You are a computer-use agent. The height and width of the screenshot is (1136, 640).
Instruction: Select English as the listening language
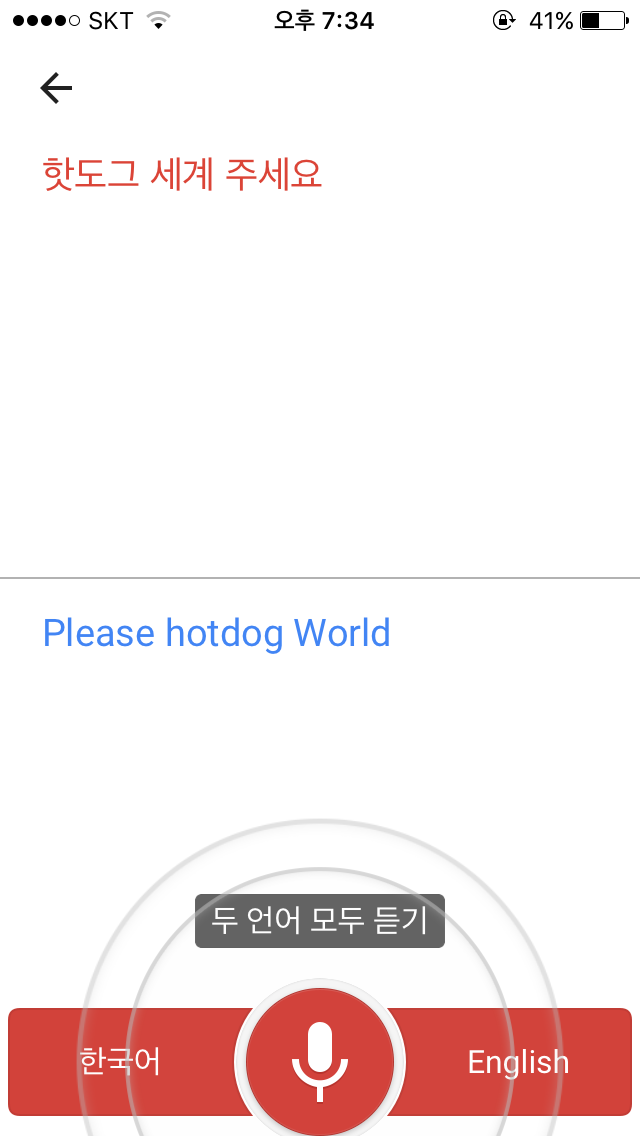(x=518, y=1061)
